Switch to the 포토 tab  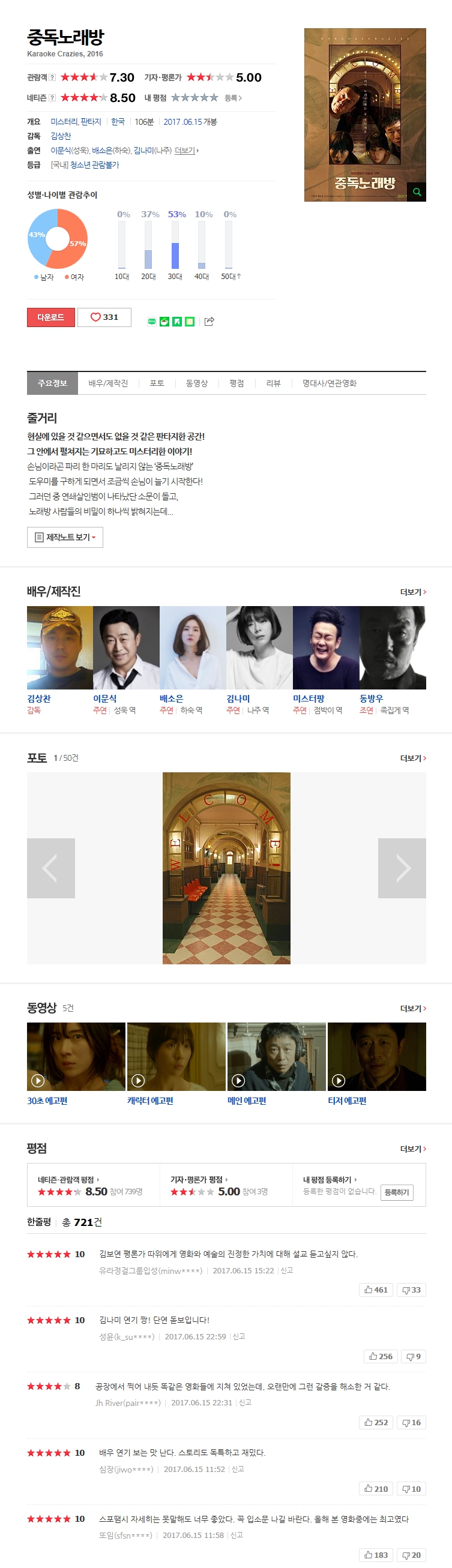[157, 383]
